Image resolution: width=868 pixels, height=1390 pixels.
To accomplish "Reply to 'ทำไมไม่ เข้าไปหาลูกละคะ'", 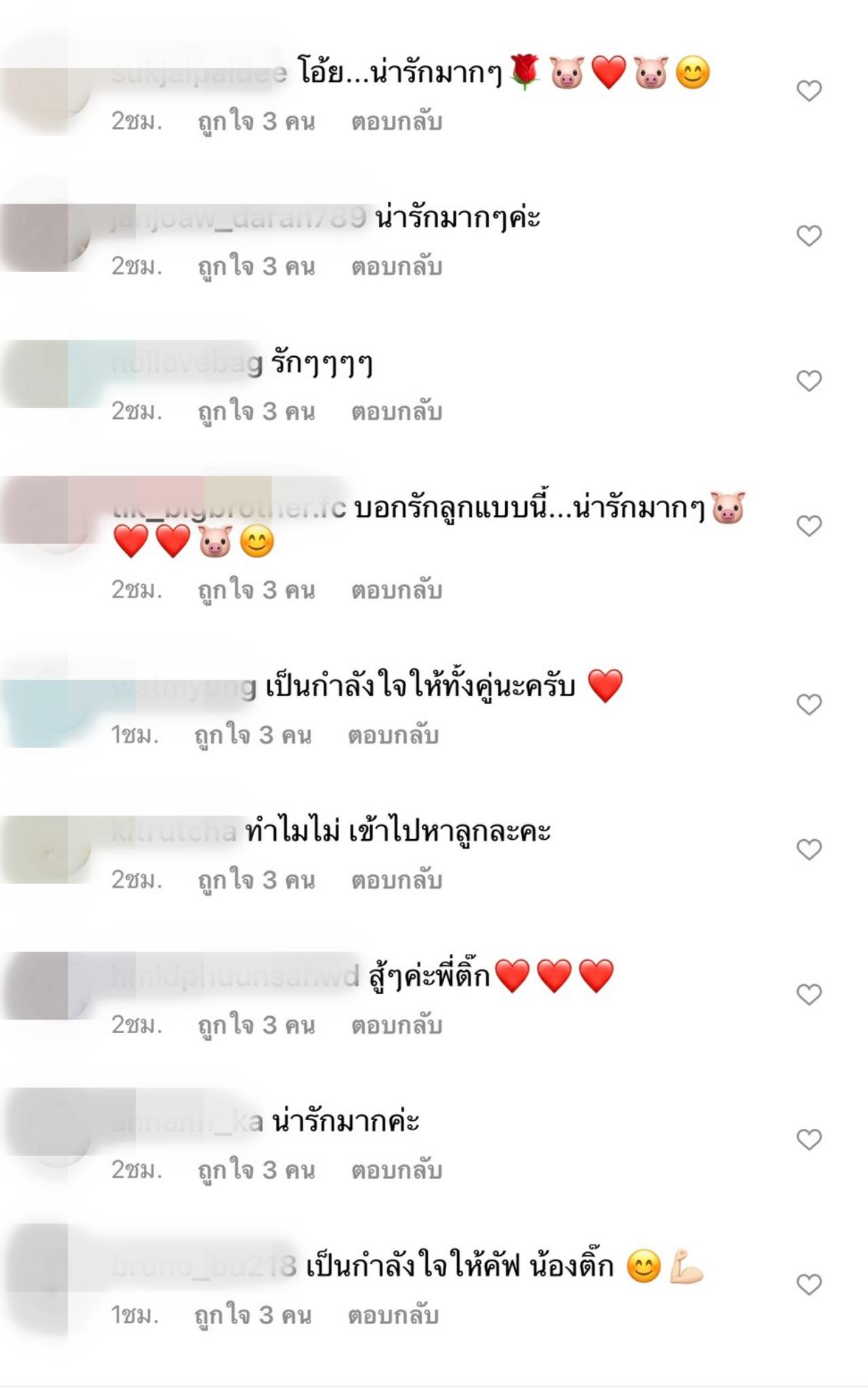I will [397, 881].
